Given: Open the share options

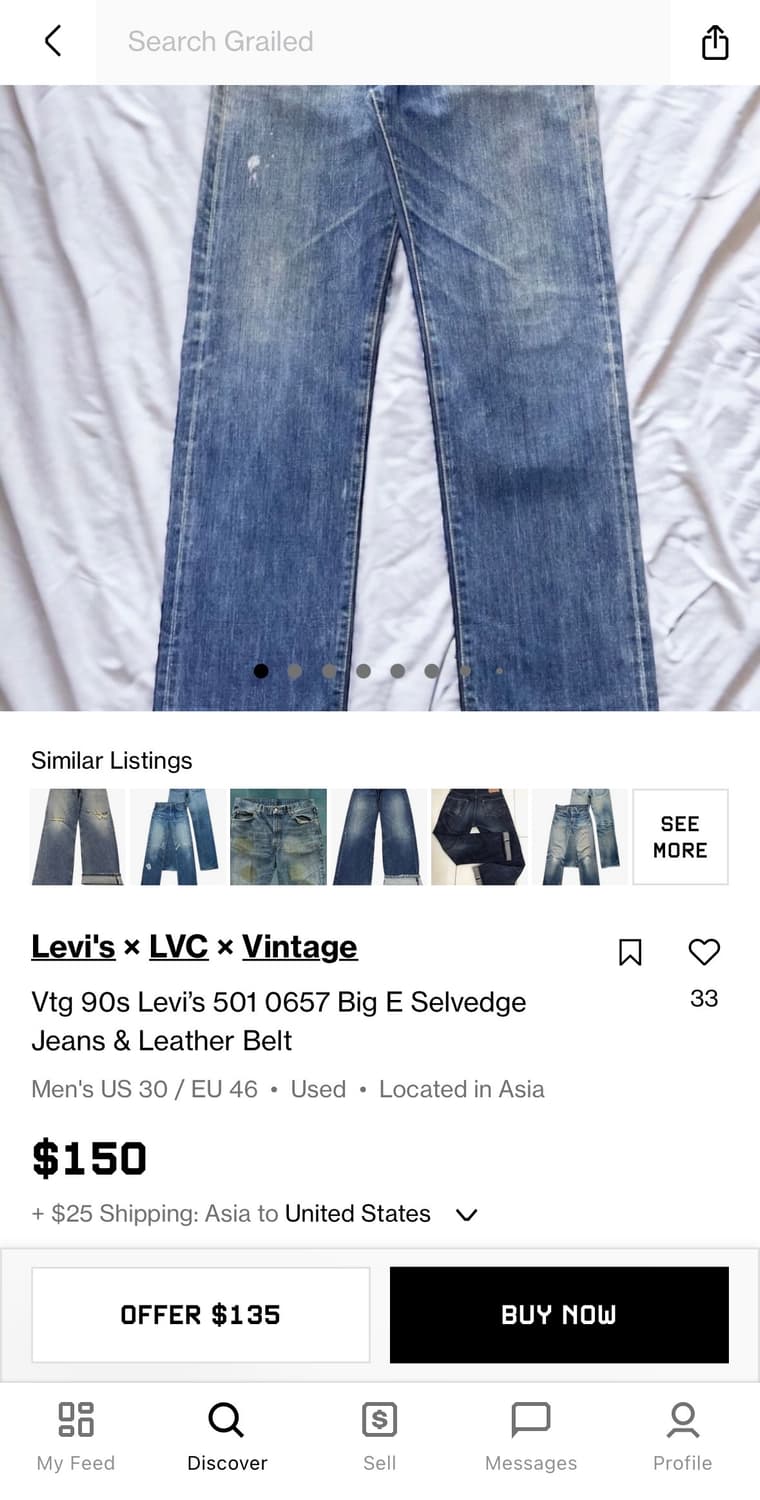Looking at the screenshot, I should point(714,42).
